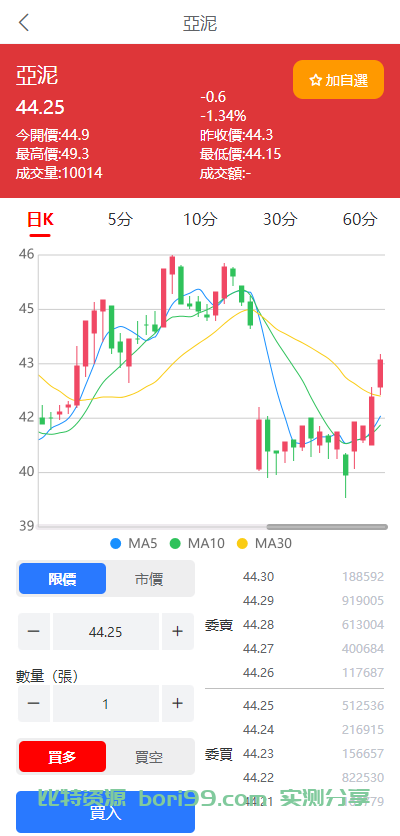Viewport: 400px width, 836px height.
Task: Select 買空 direction
Action: point(149,757)
